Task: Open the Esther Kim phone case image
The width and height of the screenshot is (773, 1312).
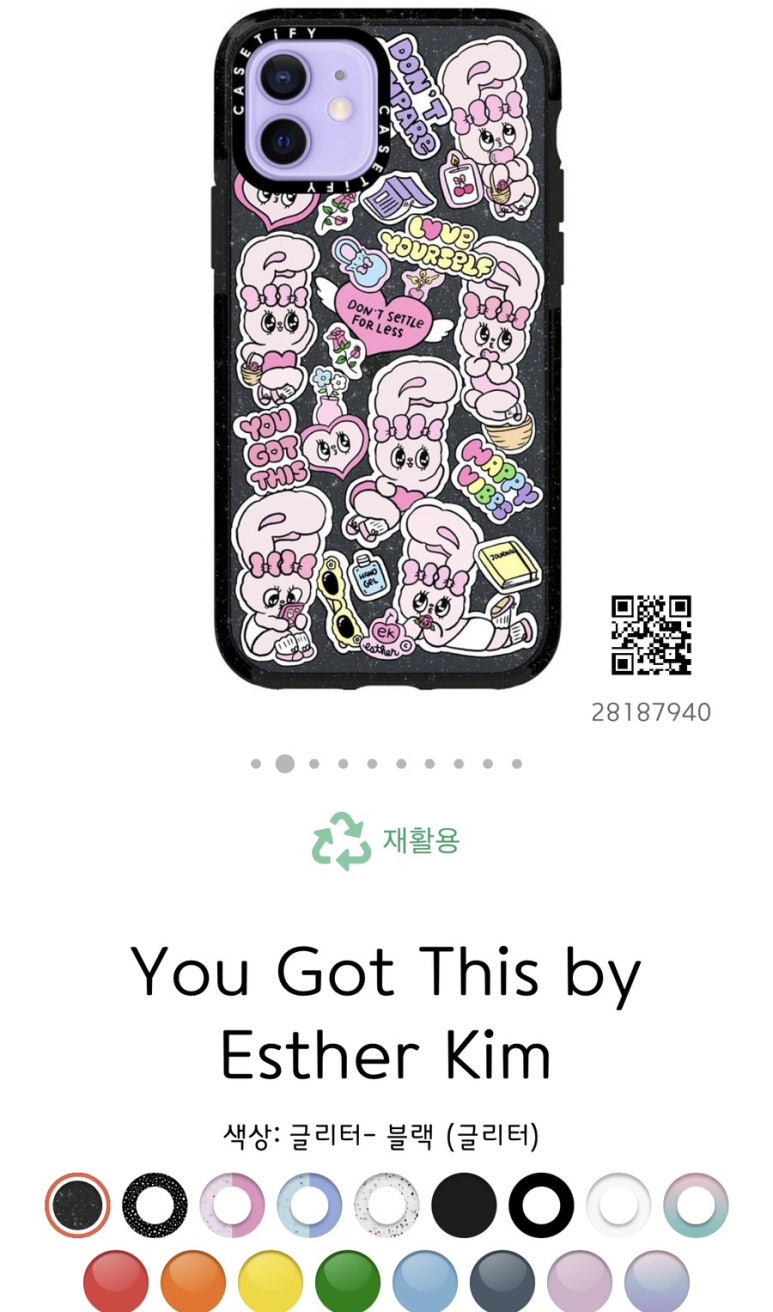Action: [x=386, y=348]
